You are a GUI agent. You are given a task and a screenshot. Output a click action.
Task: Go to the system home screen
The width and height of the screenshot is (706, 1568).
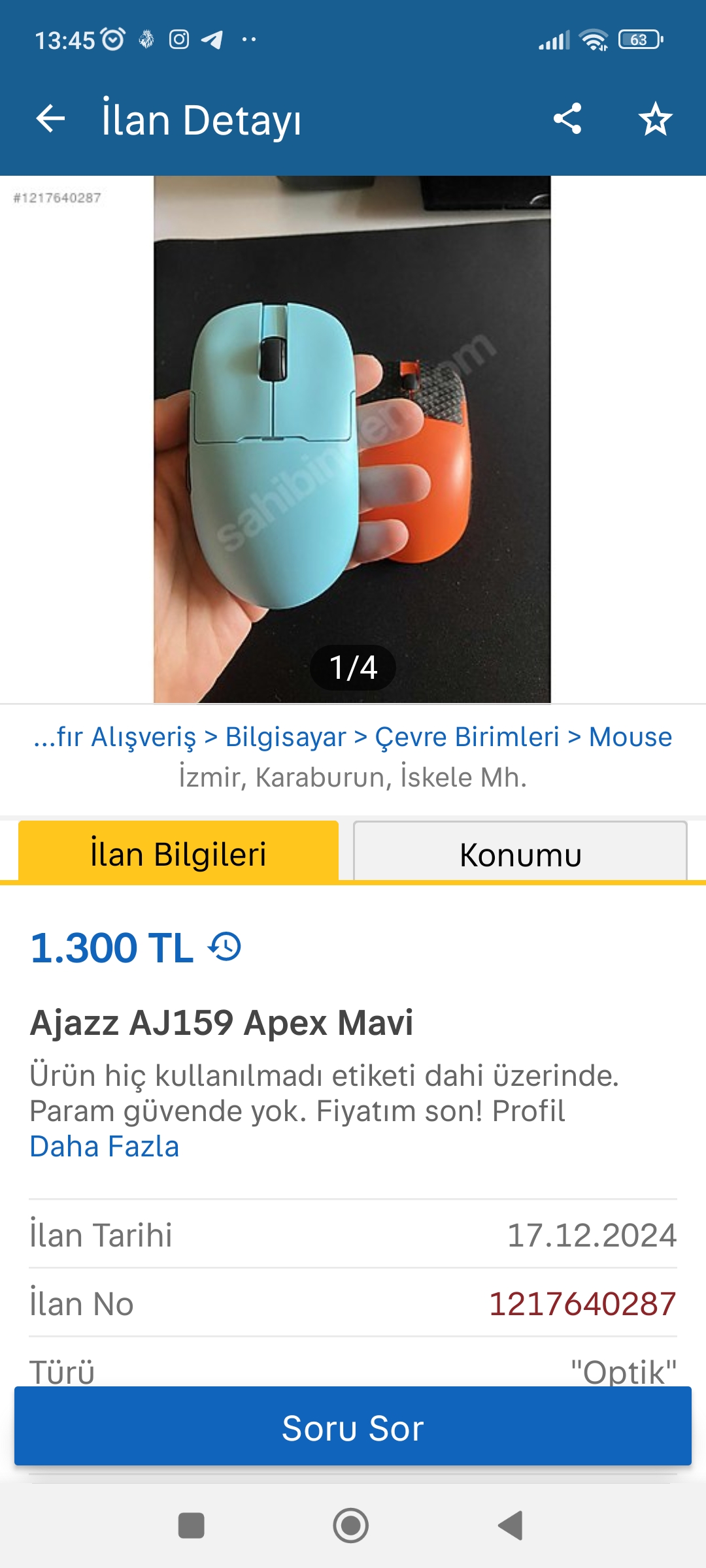[x=351, y=1526]
